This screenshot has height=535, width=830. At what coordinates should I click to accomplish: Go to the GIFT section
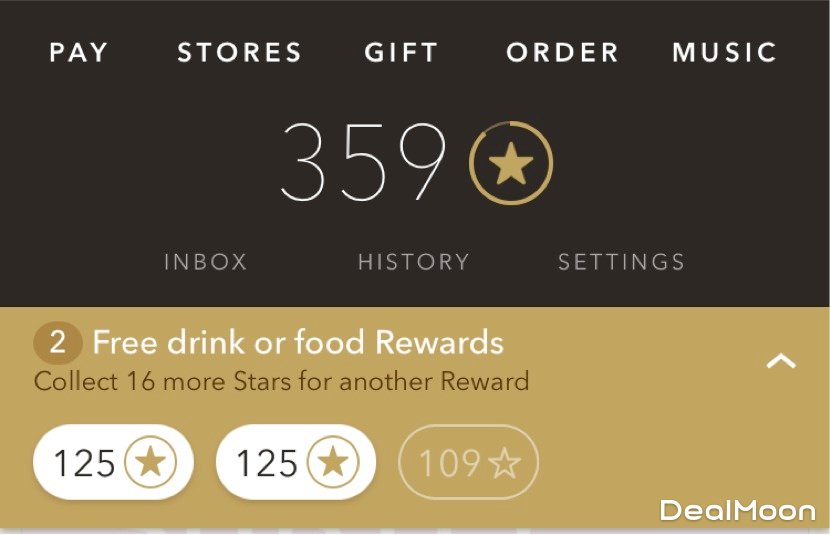coord(402,53)
